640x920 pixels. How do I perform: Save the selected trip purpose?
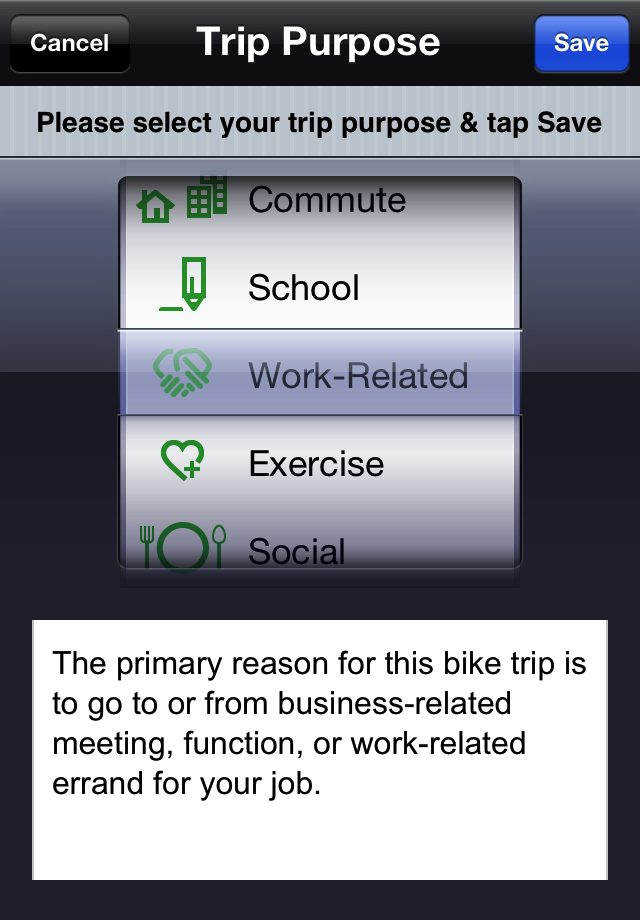[x=581, y=44]
